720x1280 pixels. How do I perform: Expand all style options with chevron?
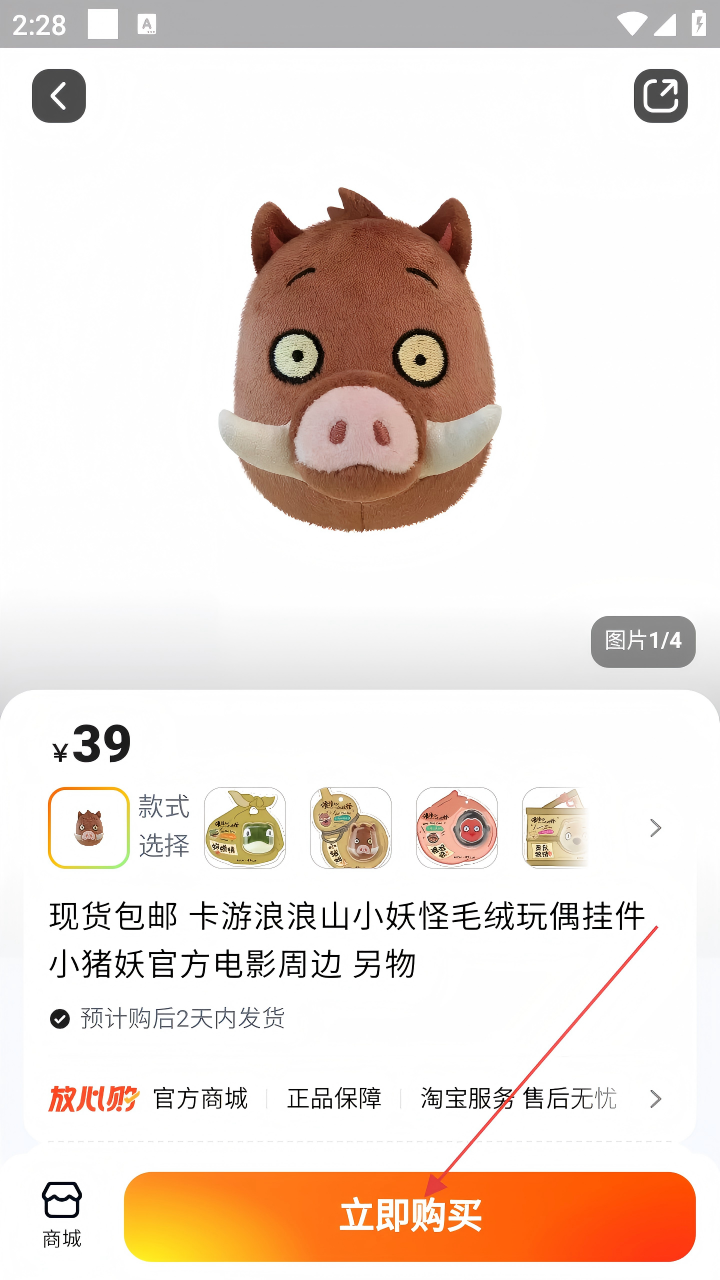pyautogui.click(x=655, y=828)
